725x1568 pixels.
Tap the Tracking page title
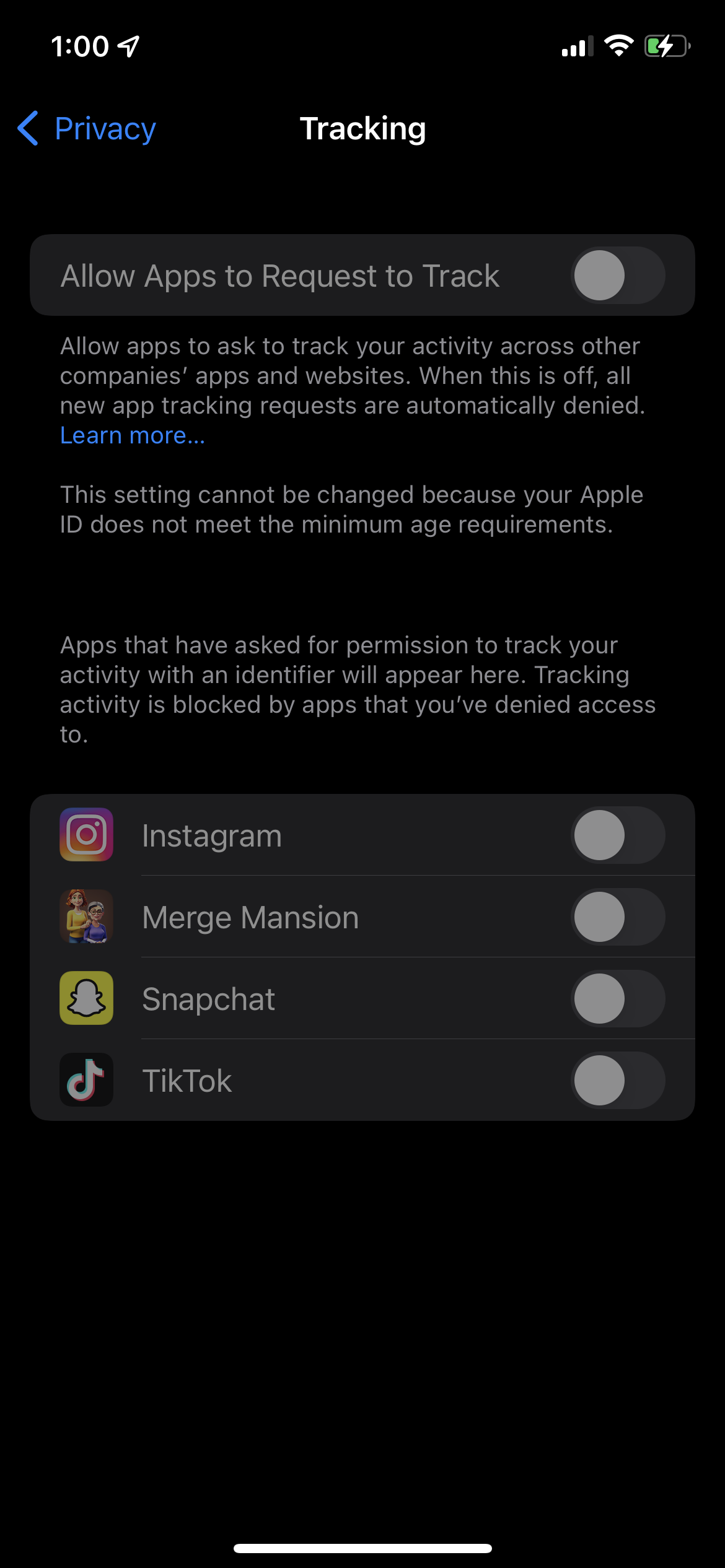click(x=362, y=129)
